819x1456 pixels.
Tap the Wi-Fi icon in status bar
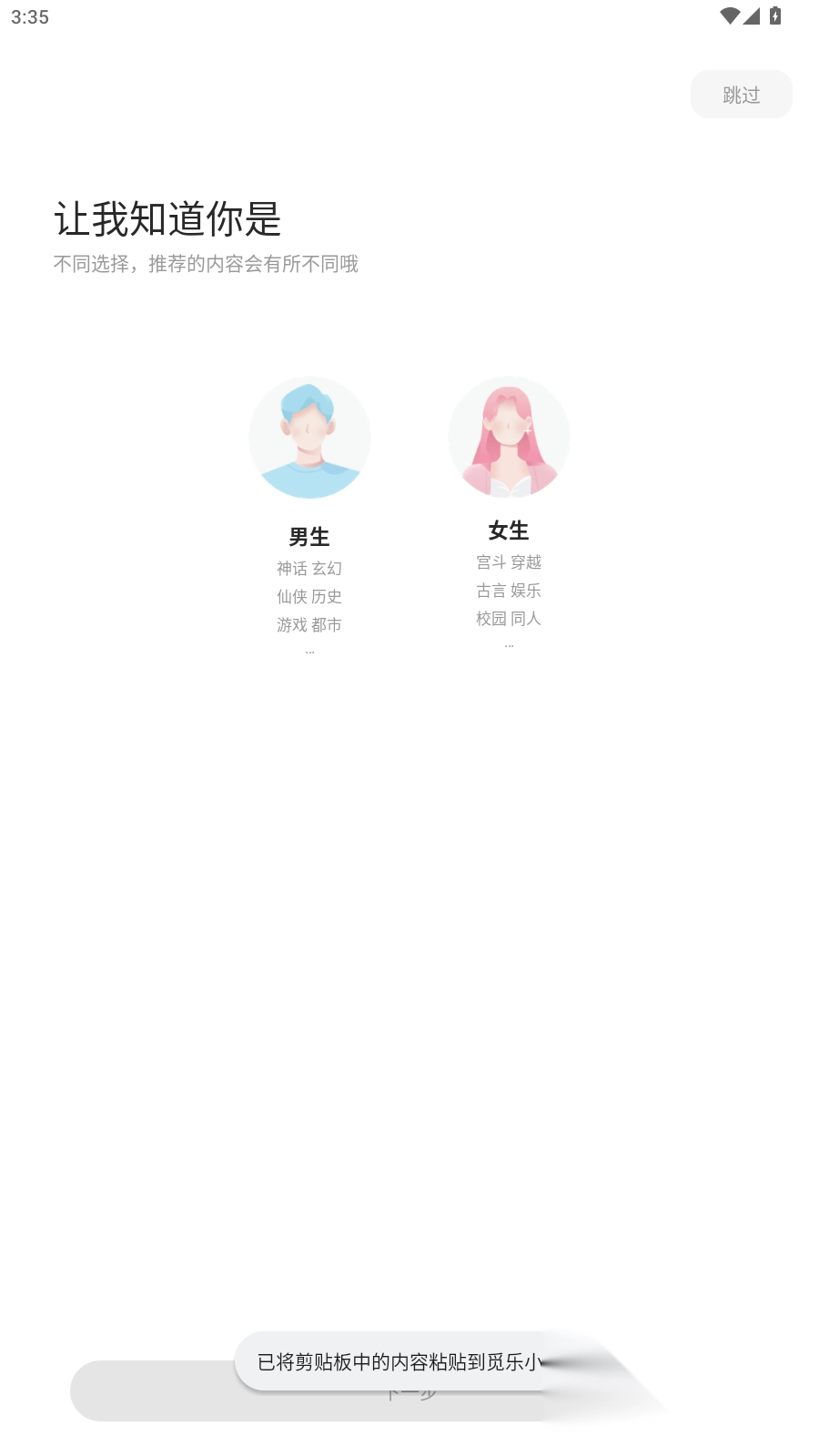tap(728, 15)
